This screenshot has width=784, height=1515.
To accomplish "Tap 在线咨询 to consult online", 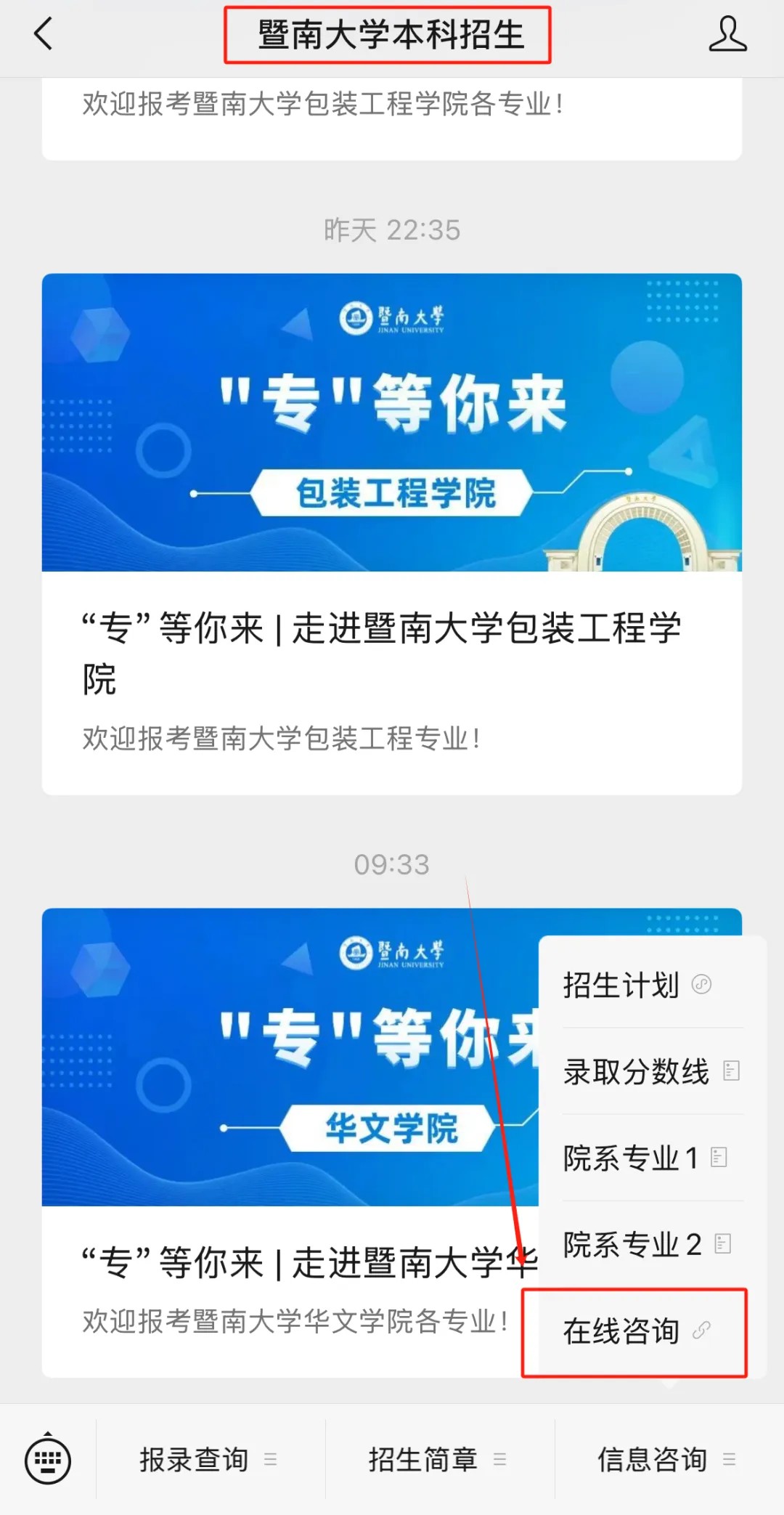I will pos(636,1331).
